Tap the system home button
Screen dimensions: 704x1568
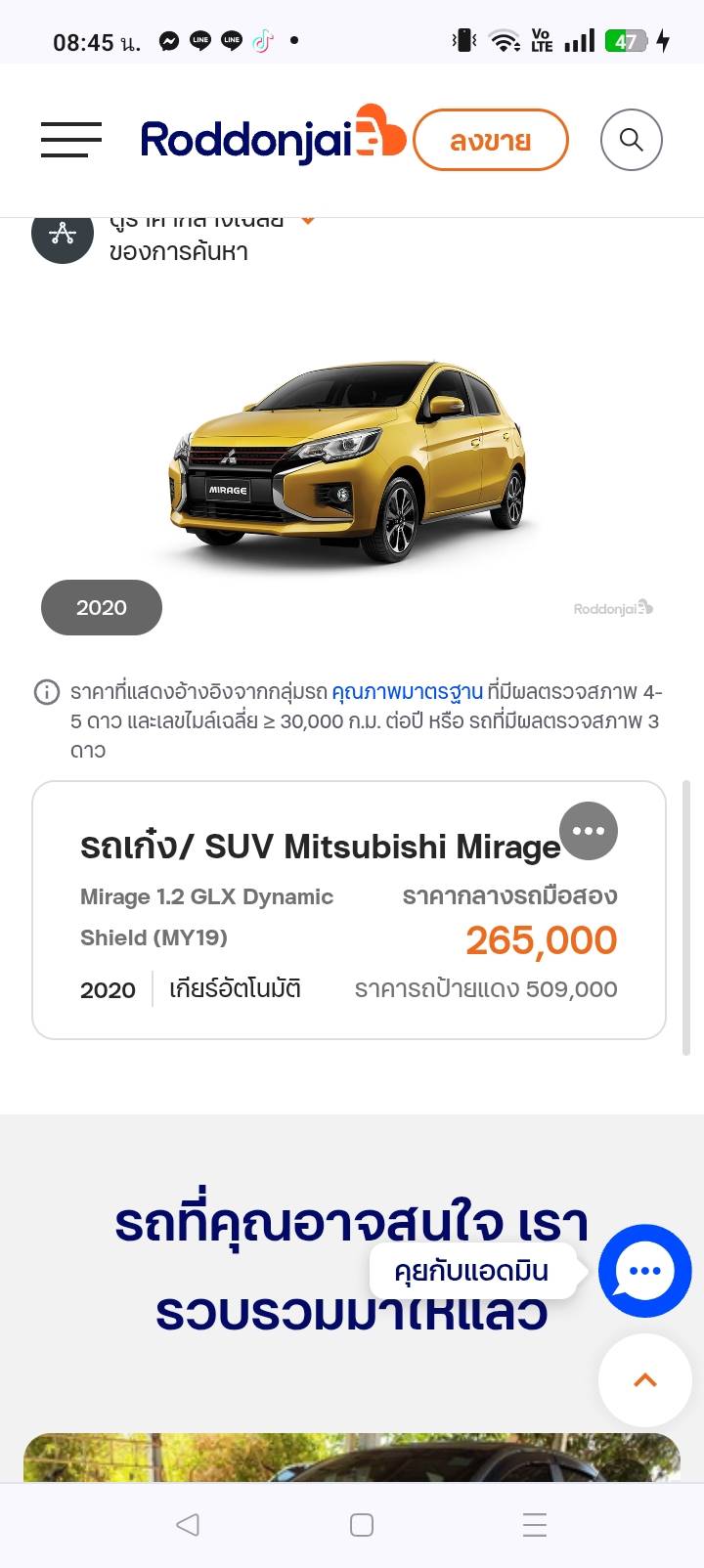pyautogui.click(x=362, y=1524)
